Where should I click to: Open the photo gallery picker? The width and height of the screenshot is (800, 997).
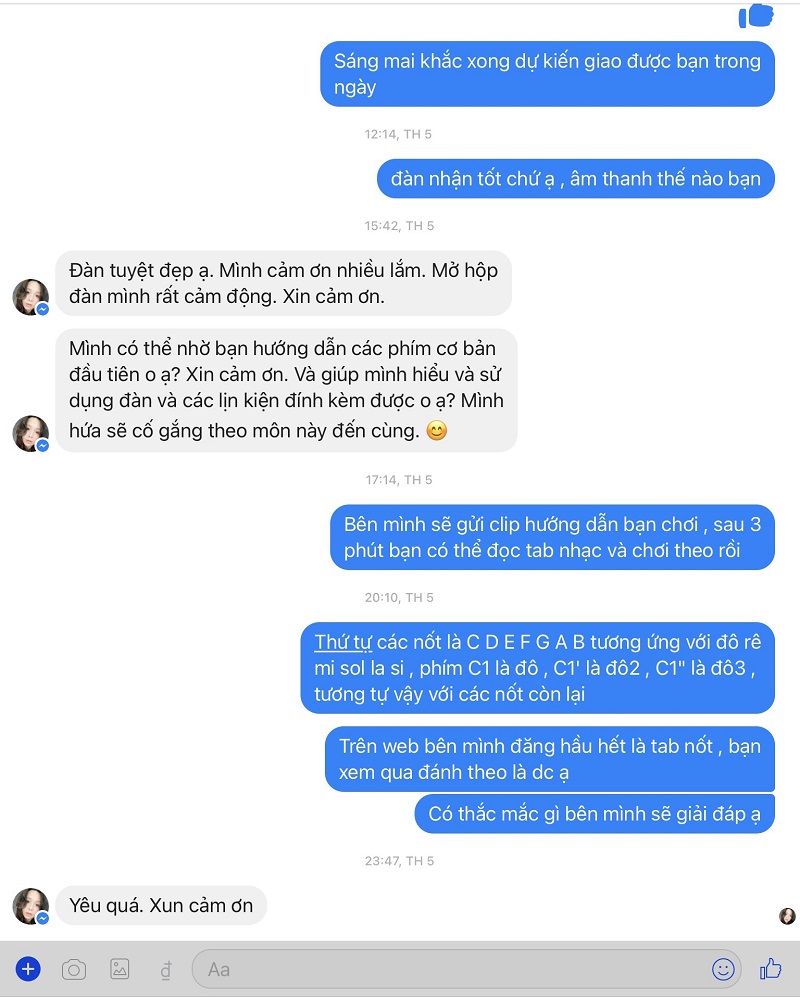[120, 968]
